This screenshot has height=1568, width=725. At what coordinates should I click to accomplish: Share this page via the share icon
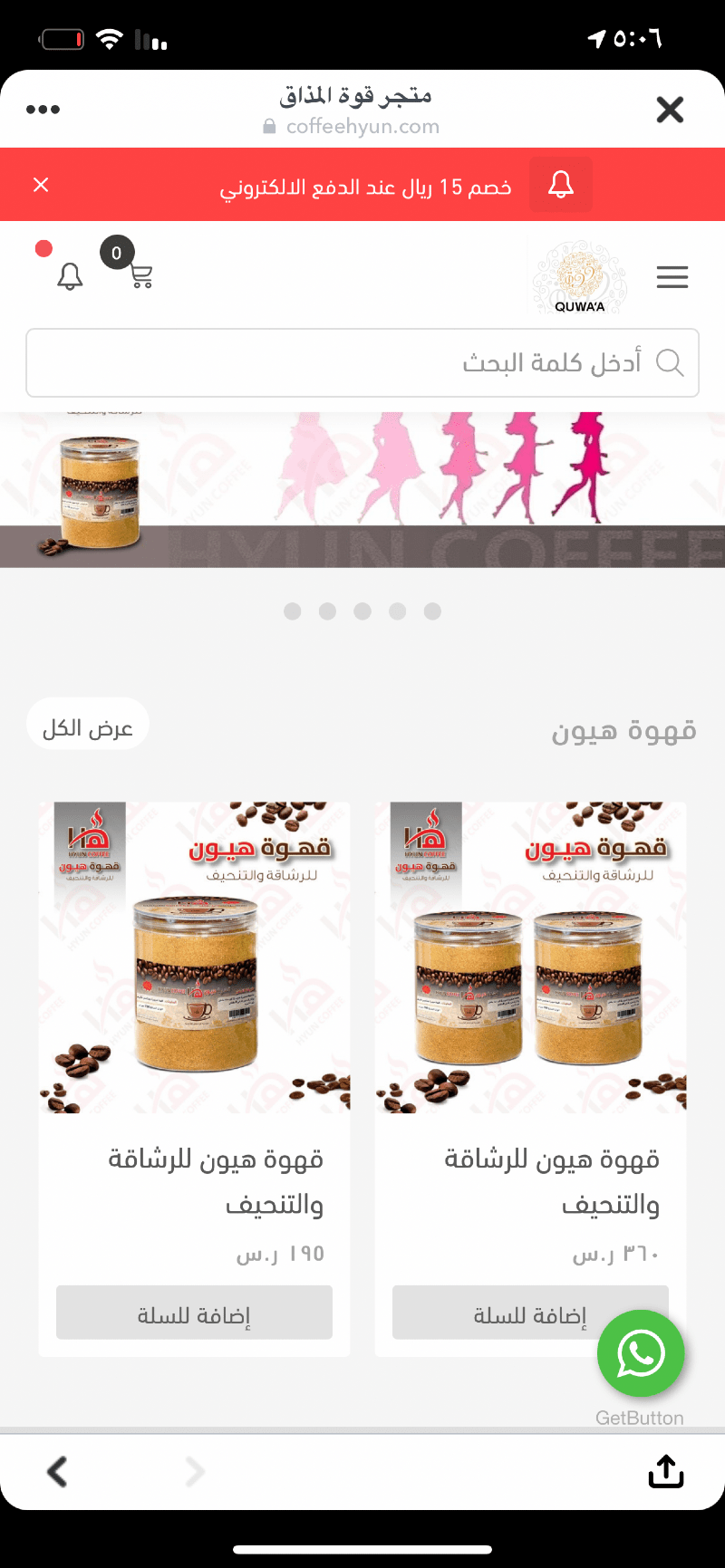point(666,1472)
